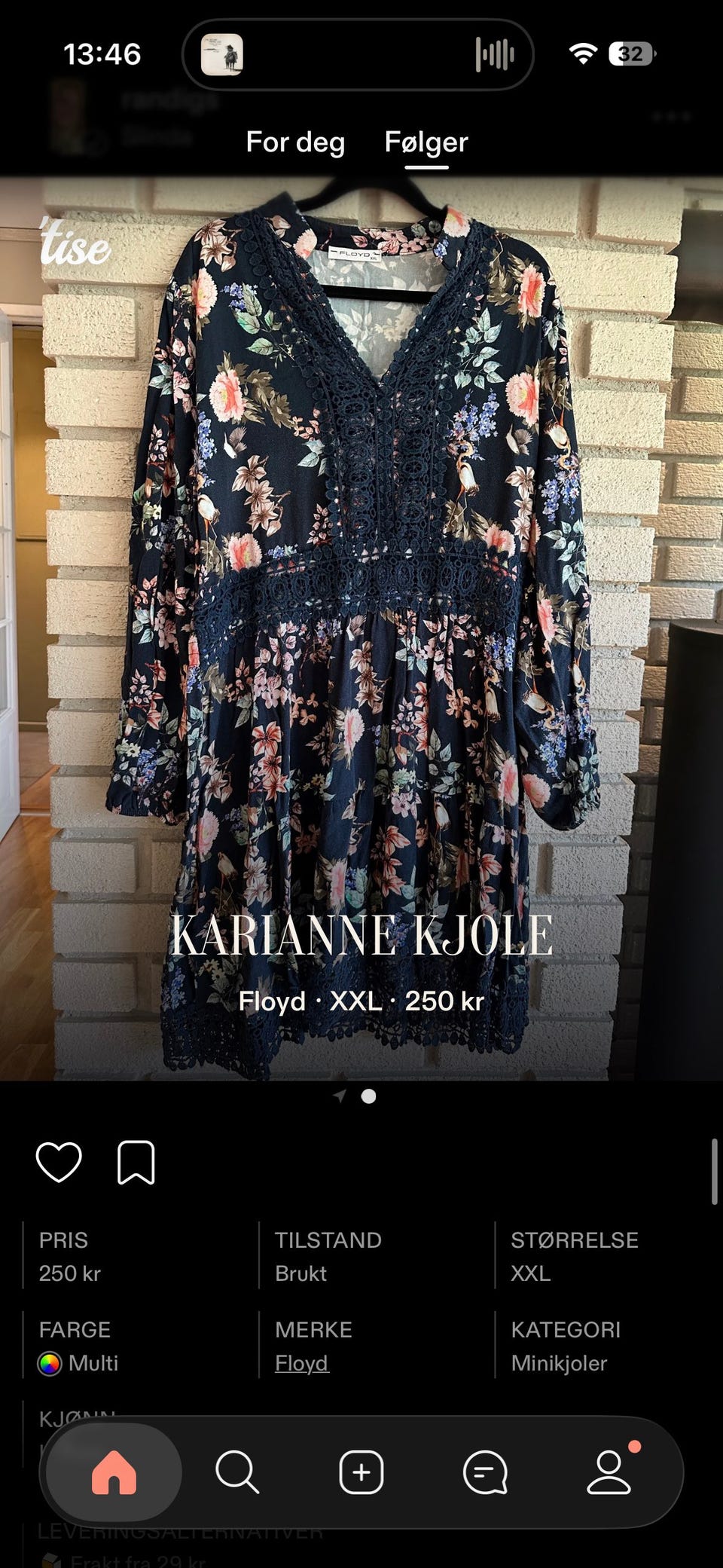This screenshot has height=1568, width=723.
Task: Open the Floyd brand link
Action: pos(301,1362)
